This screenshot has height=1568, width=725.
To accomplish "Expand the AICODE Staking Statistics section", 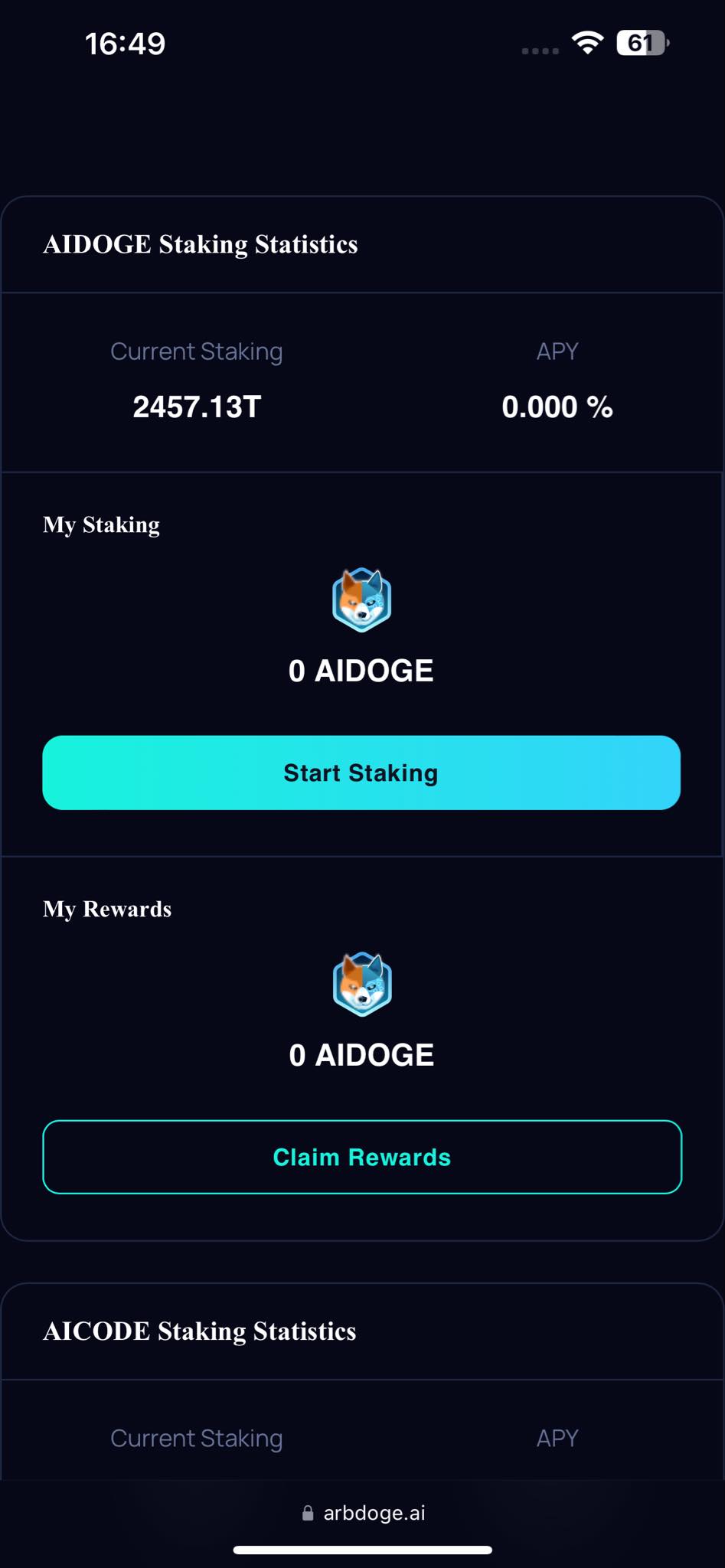I will click(199, 1331).
